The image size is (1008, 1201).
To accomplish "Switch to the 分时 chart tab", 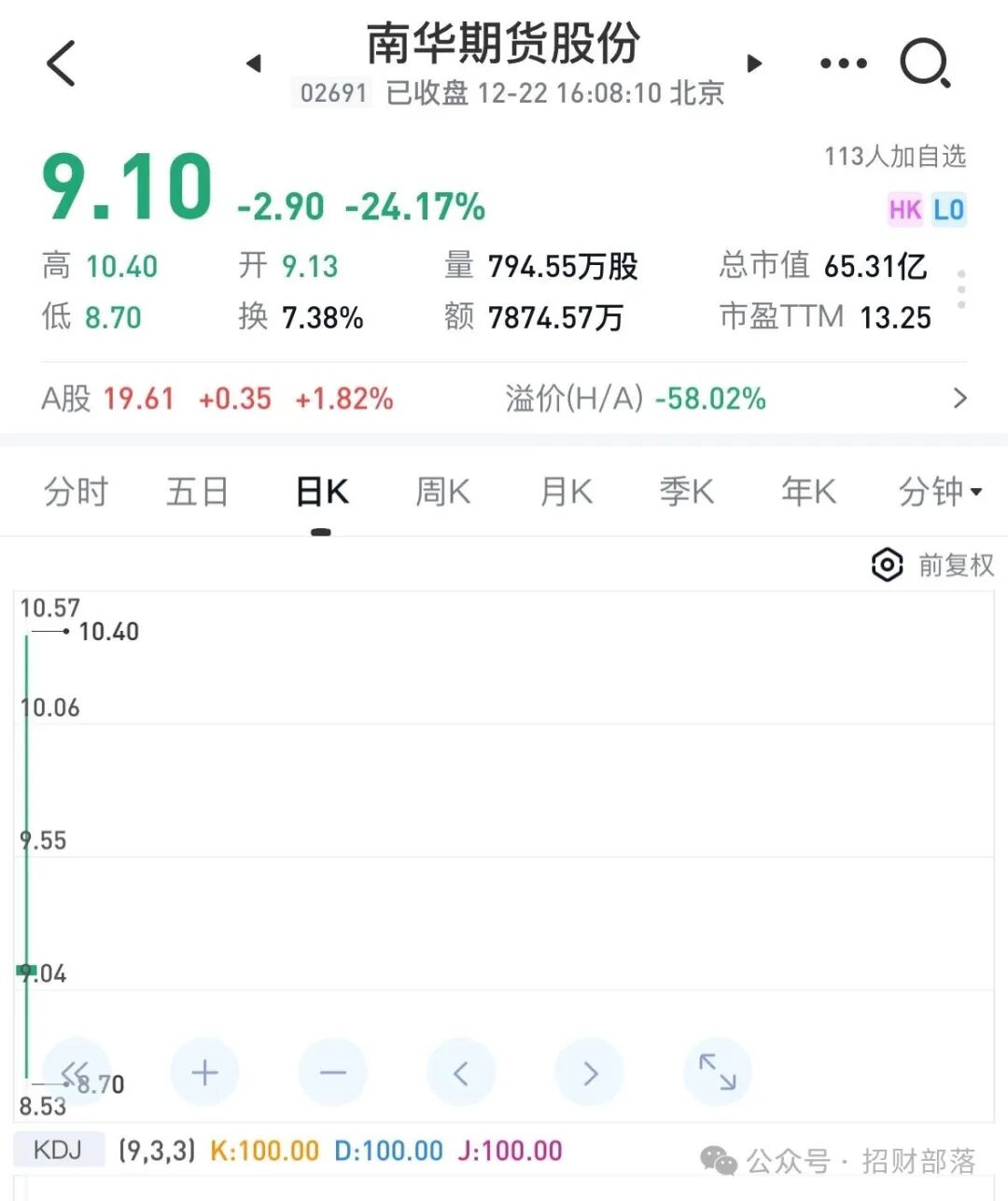I will (76, 491).
